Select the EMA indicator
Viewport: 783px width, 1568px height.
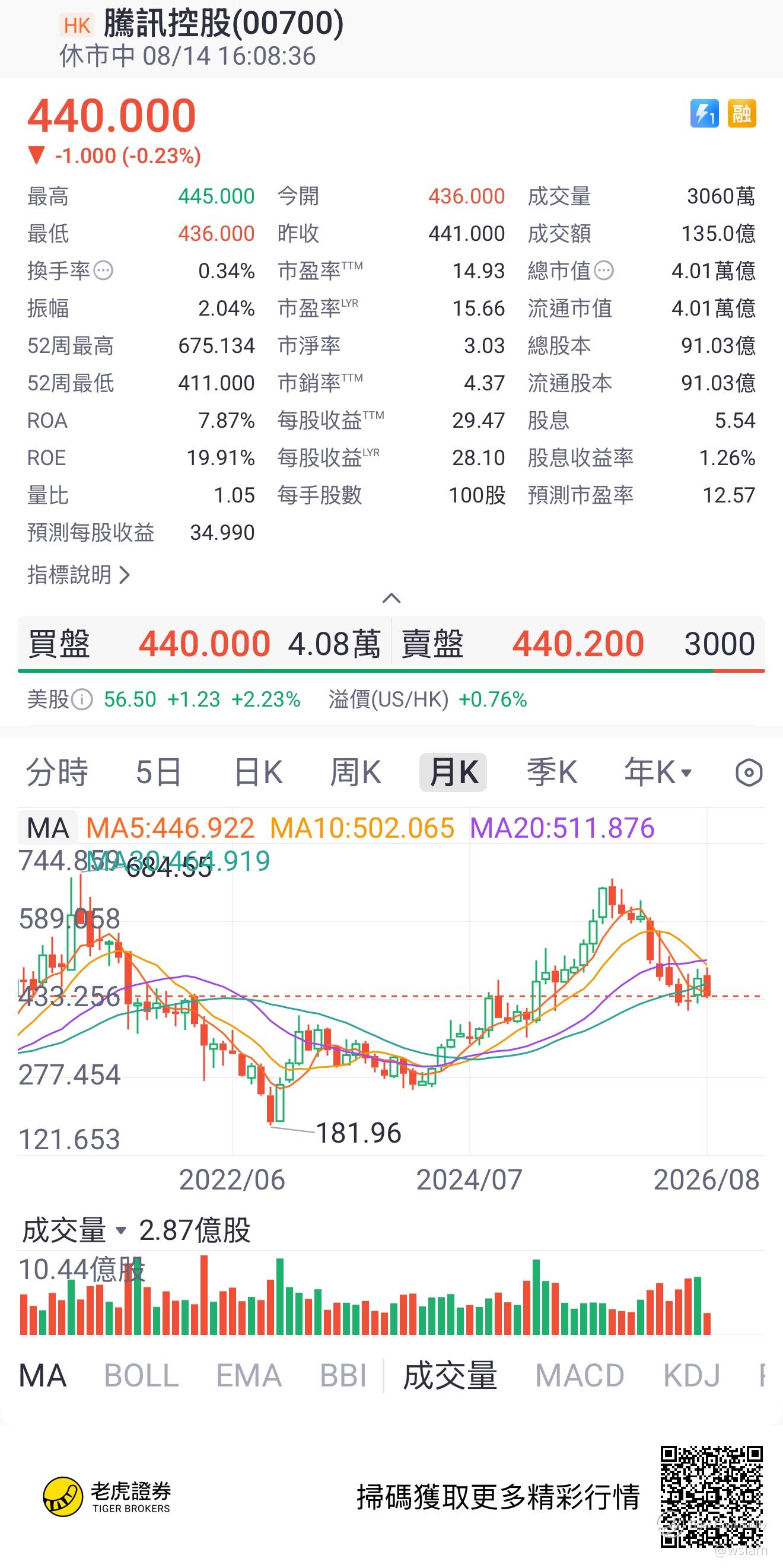(249, 1375)
